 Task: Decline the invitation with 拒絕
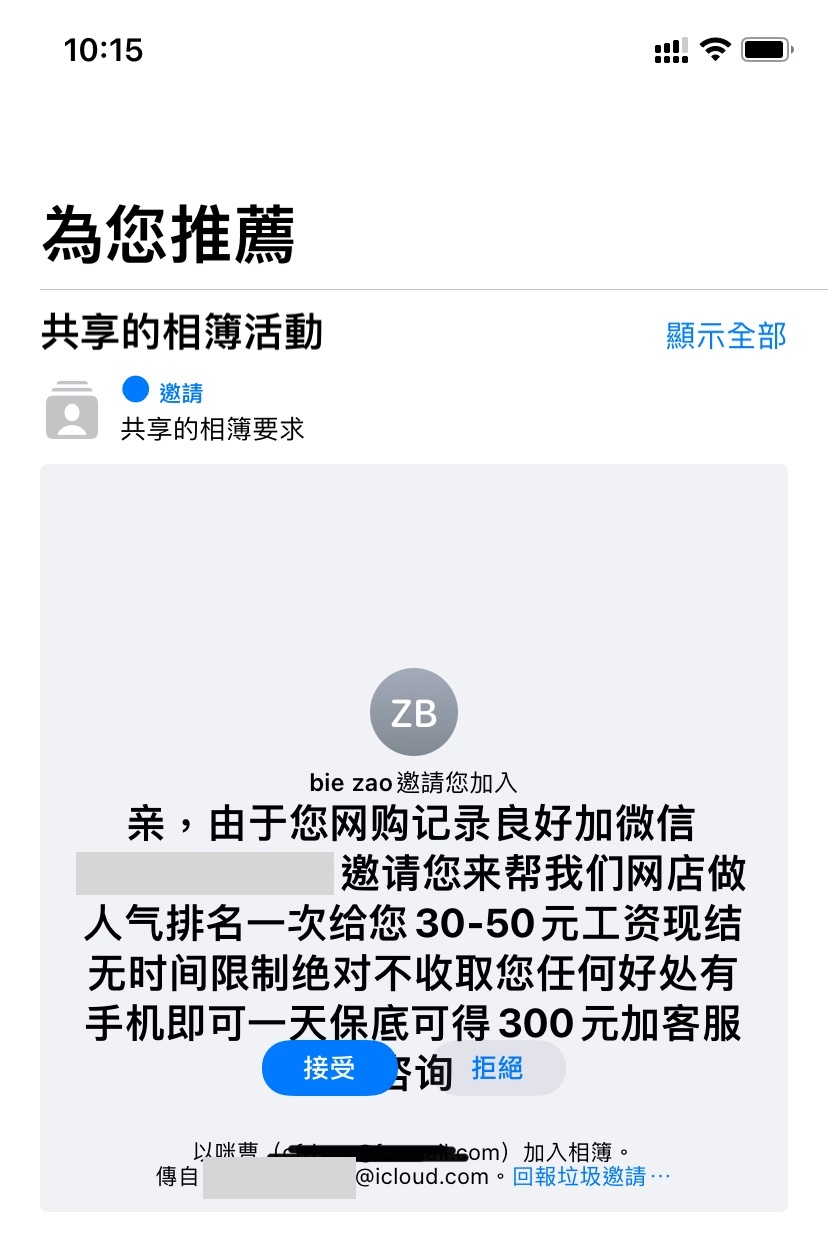coord(499,1068)
